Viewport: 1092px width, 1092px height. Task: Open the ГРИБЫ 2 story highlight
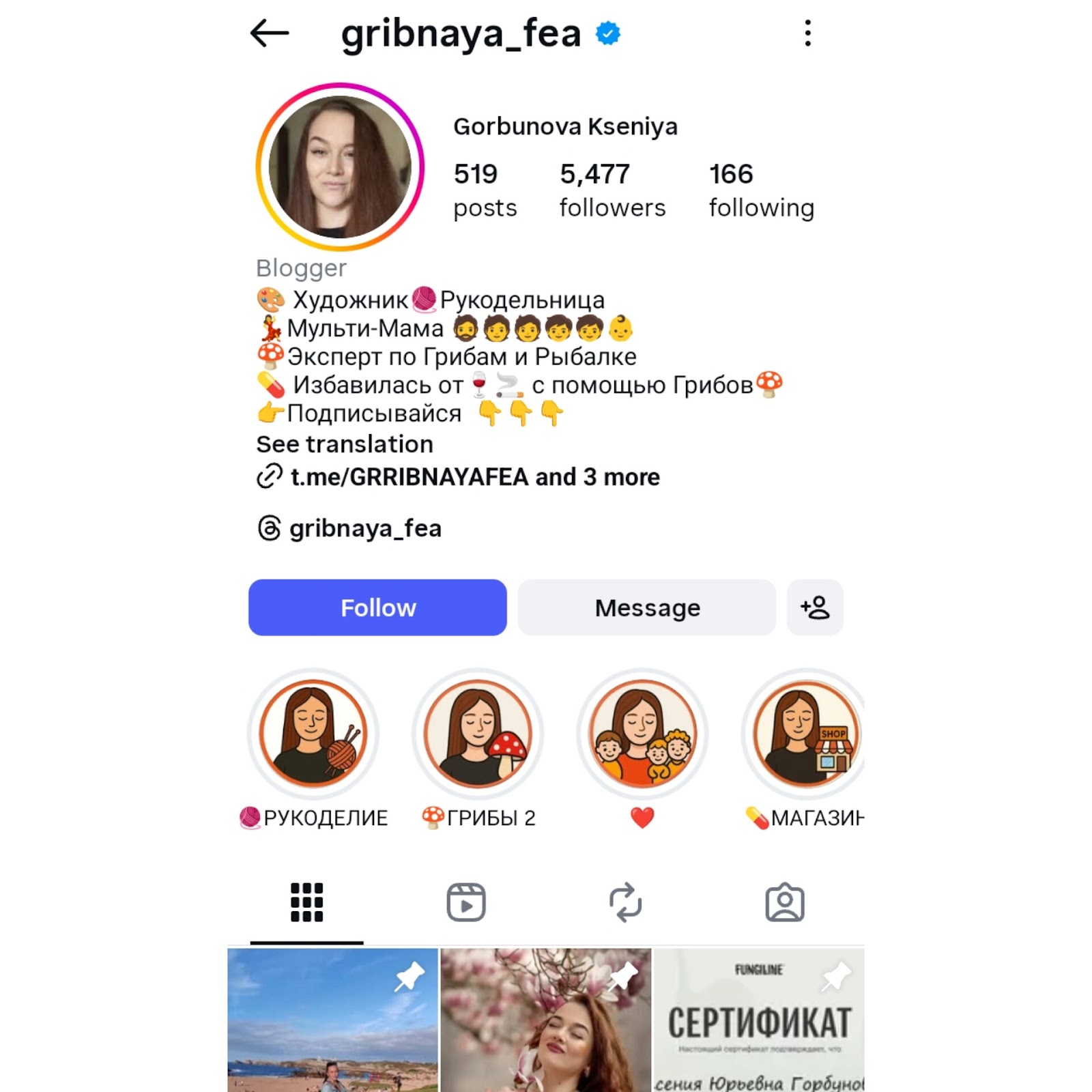click(478, 734)
